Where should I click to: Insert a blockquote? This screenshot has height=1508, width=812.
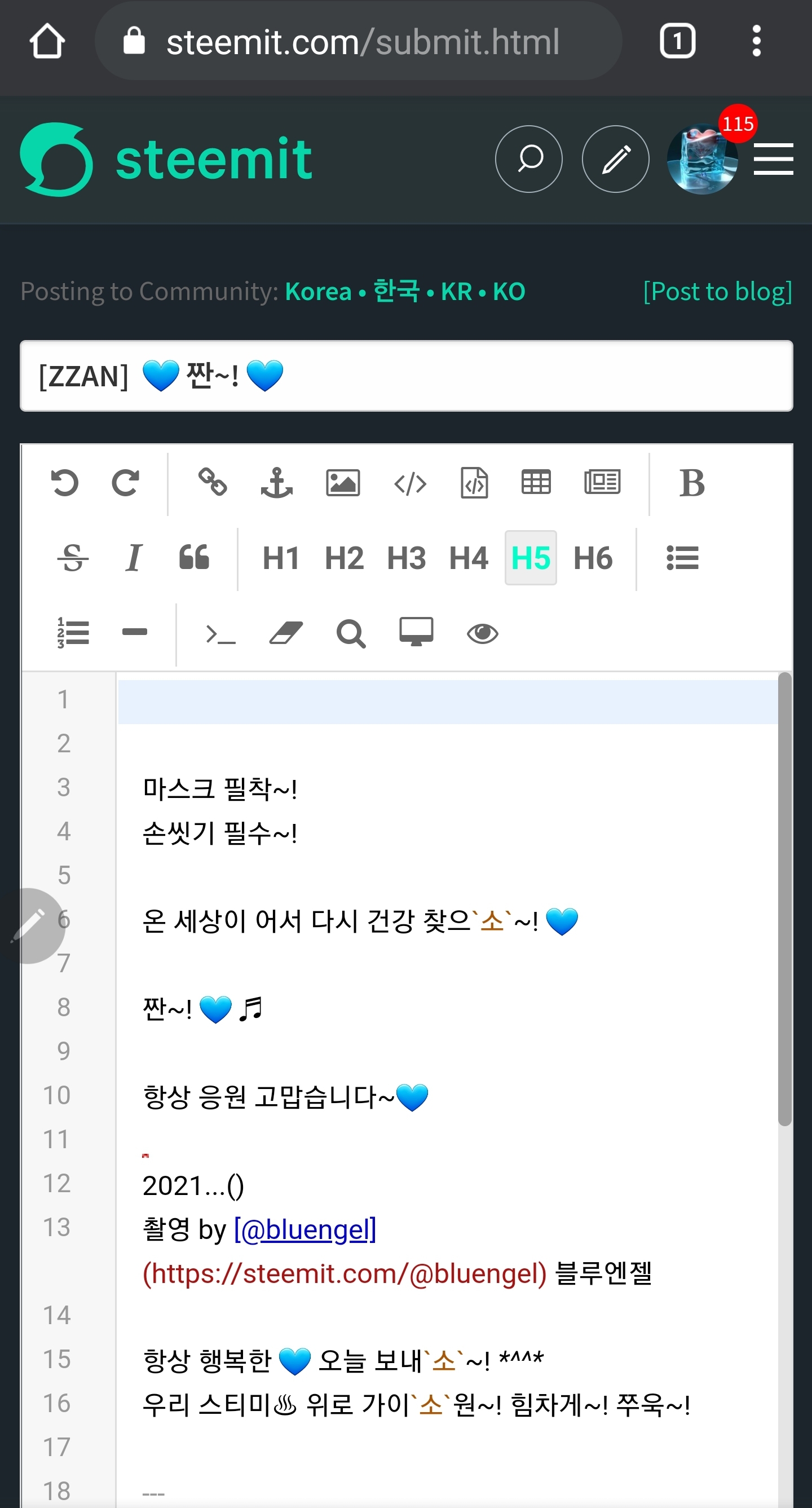point(194,557)
